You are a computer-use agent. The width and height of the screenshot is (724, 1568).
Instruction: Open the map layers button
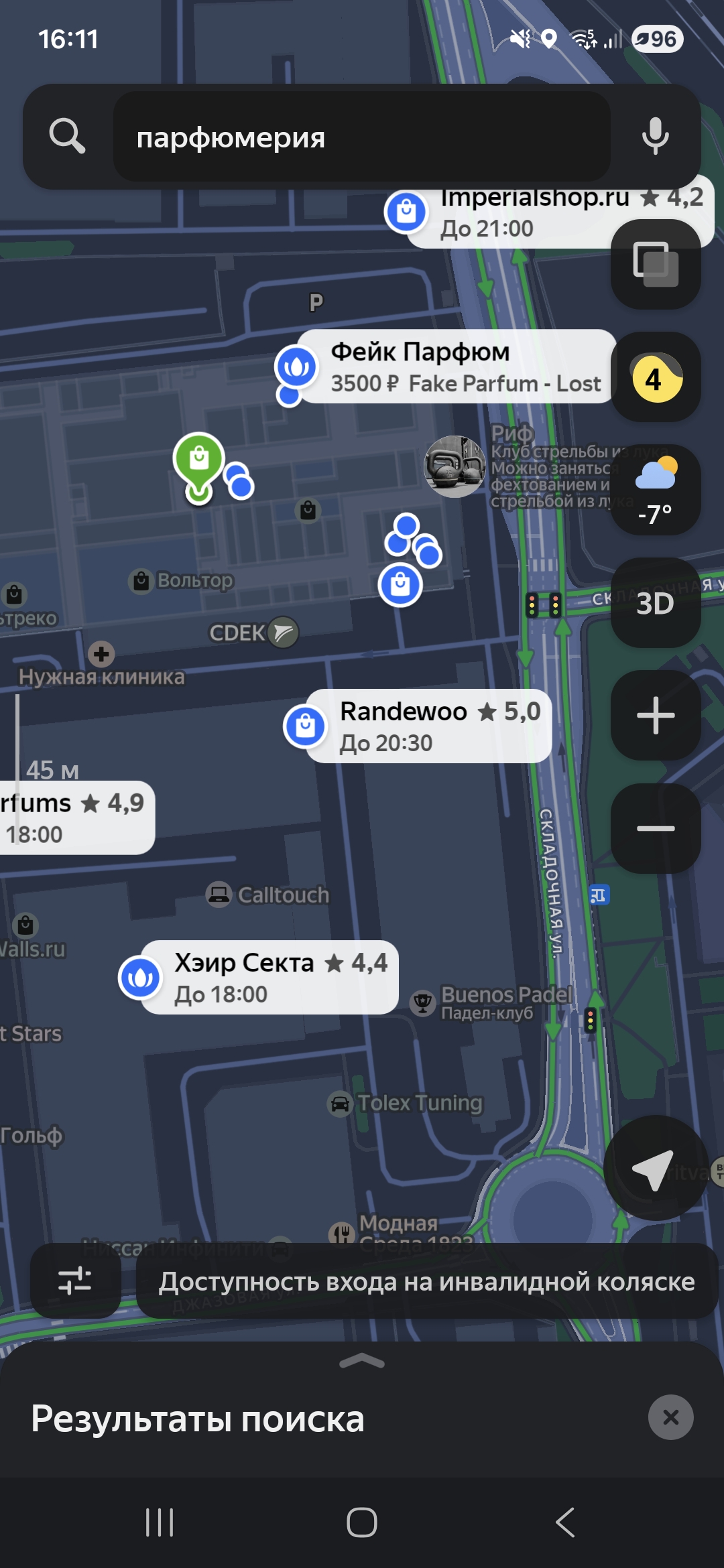point(656,264)
